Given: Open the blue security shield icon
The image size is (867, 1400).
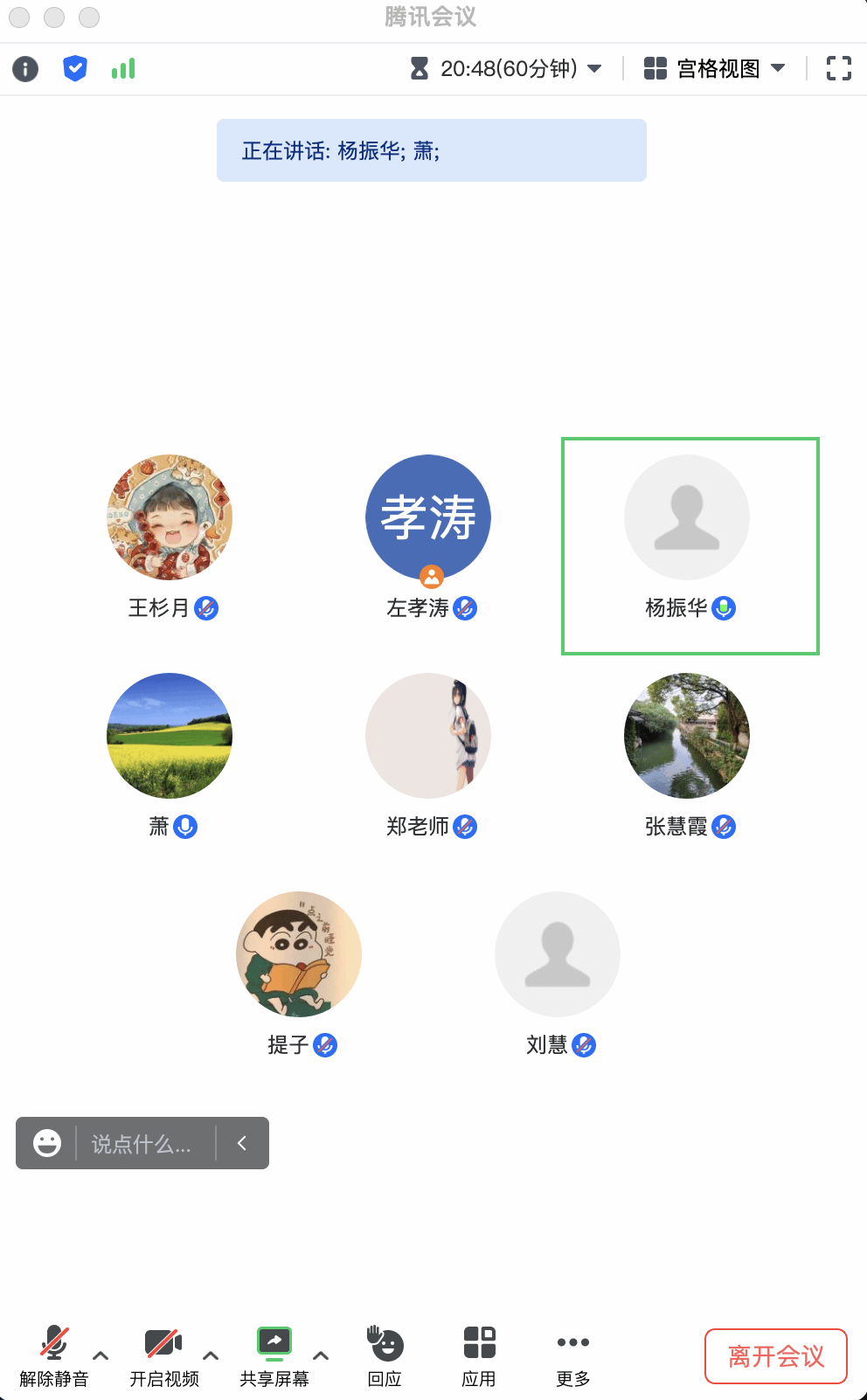Looking at the screenshot, I should tap(75, 68).
